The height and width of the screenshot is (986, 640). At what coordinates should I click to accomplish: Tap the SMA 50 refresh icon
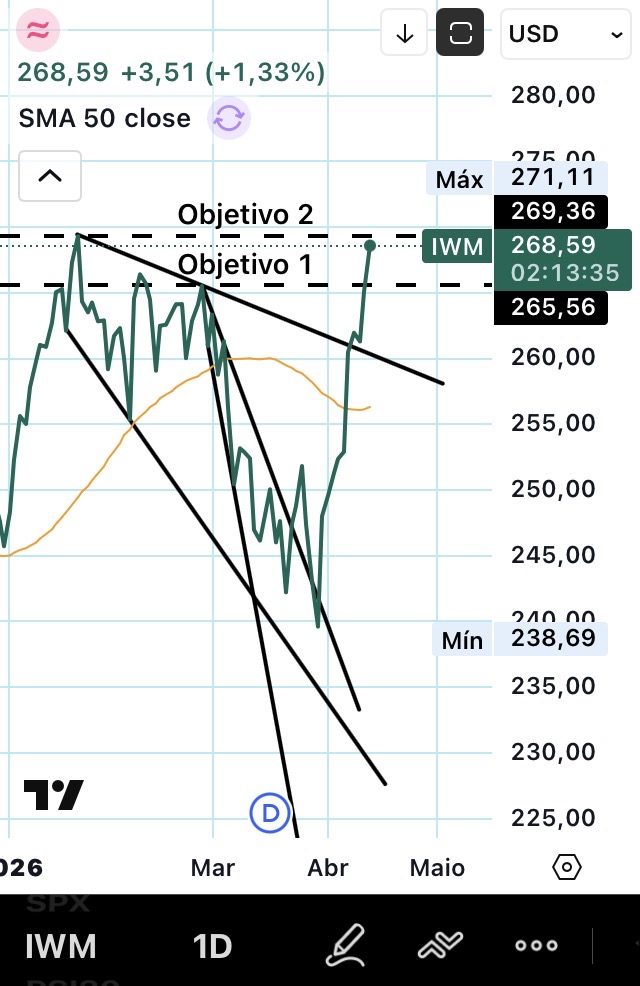tap(228, 119)
